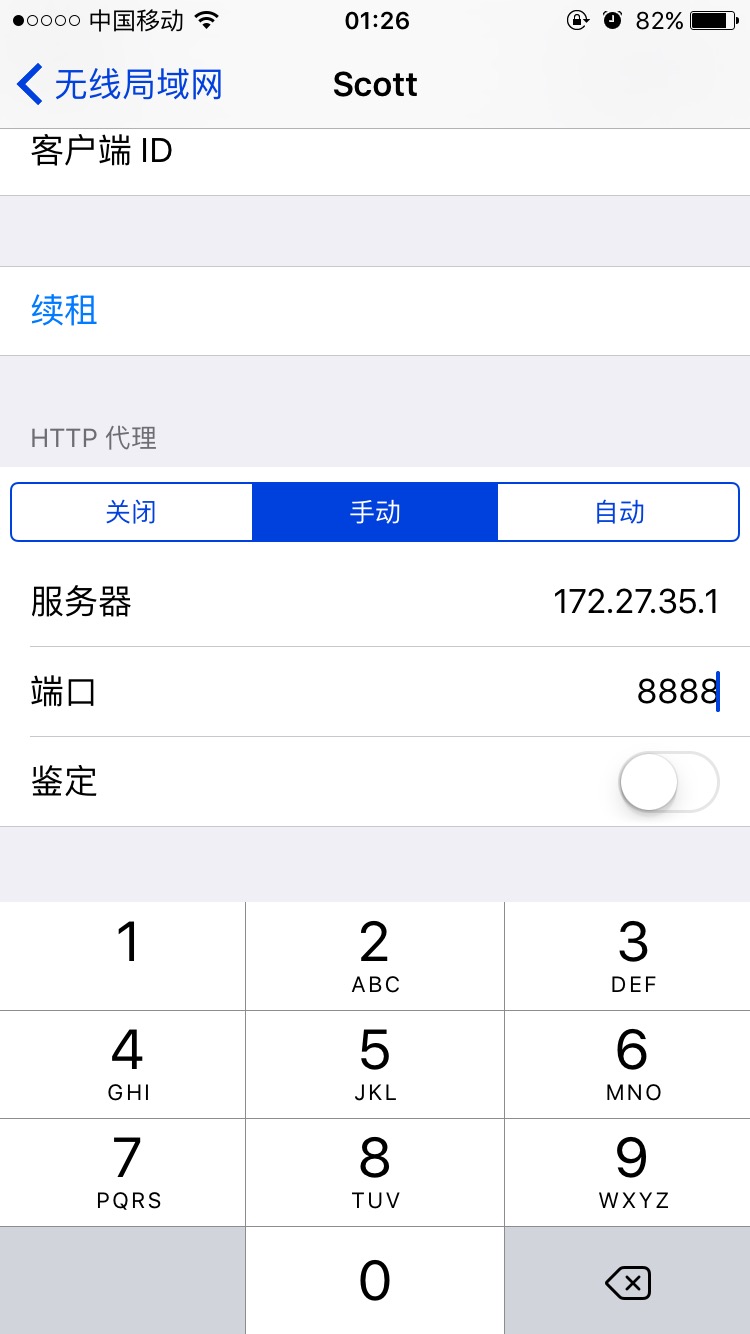The image size is (750, 1334).
Task: Tap 续租 to renew the lease
Action: click(64, 311)
